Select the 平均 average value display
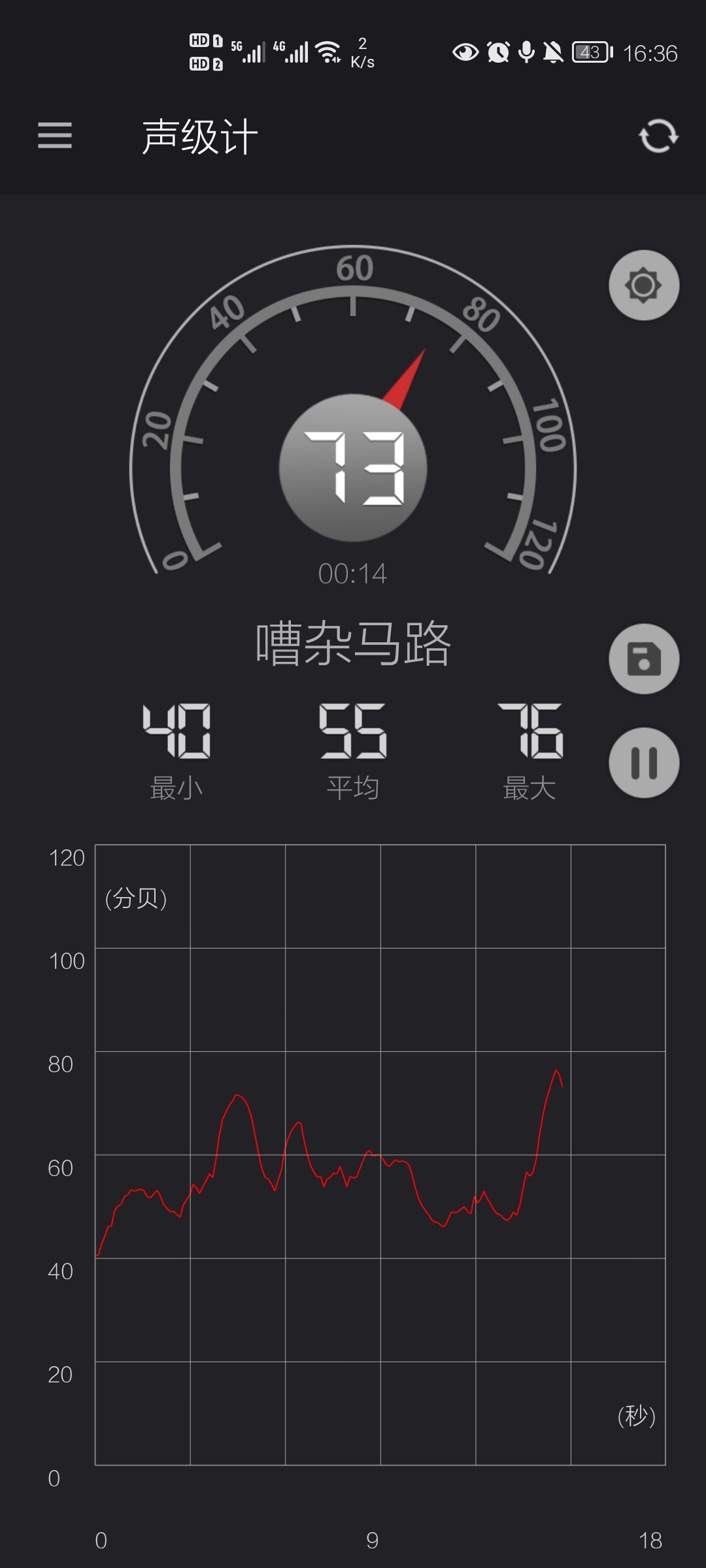Screen dimensions: 706x1568 (353, 751)
